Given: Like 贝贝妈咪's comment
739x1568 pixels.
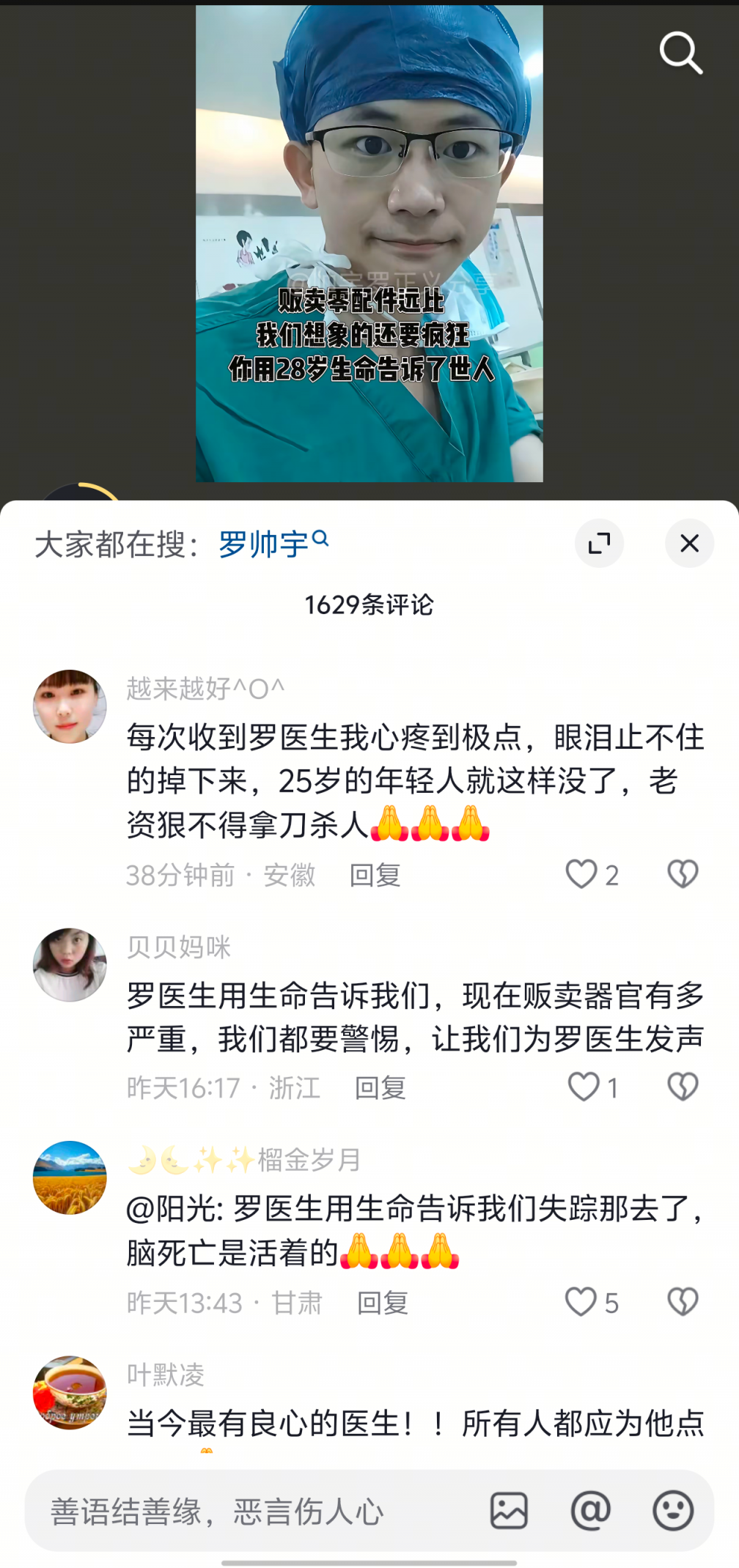Looking at the screenshot, I should tap(584, 1087).
